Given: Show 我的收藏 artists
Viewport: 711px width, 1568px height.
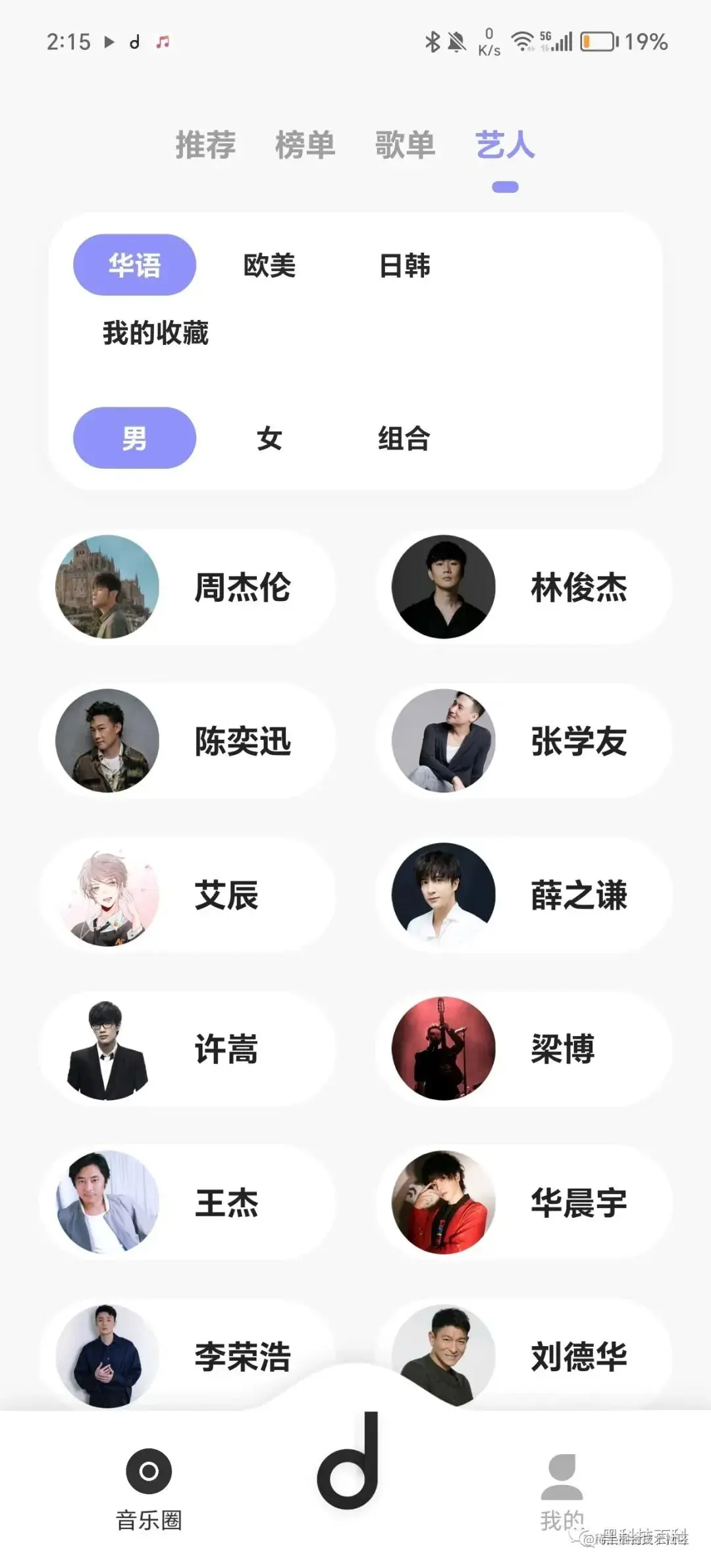Looking at the screenshot, I should 155,333.
